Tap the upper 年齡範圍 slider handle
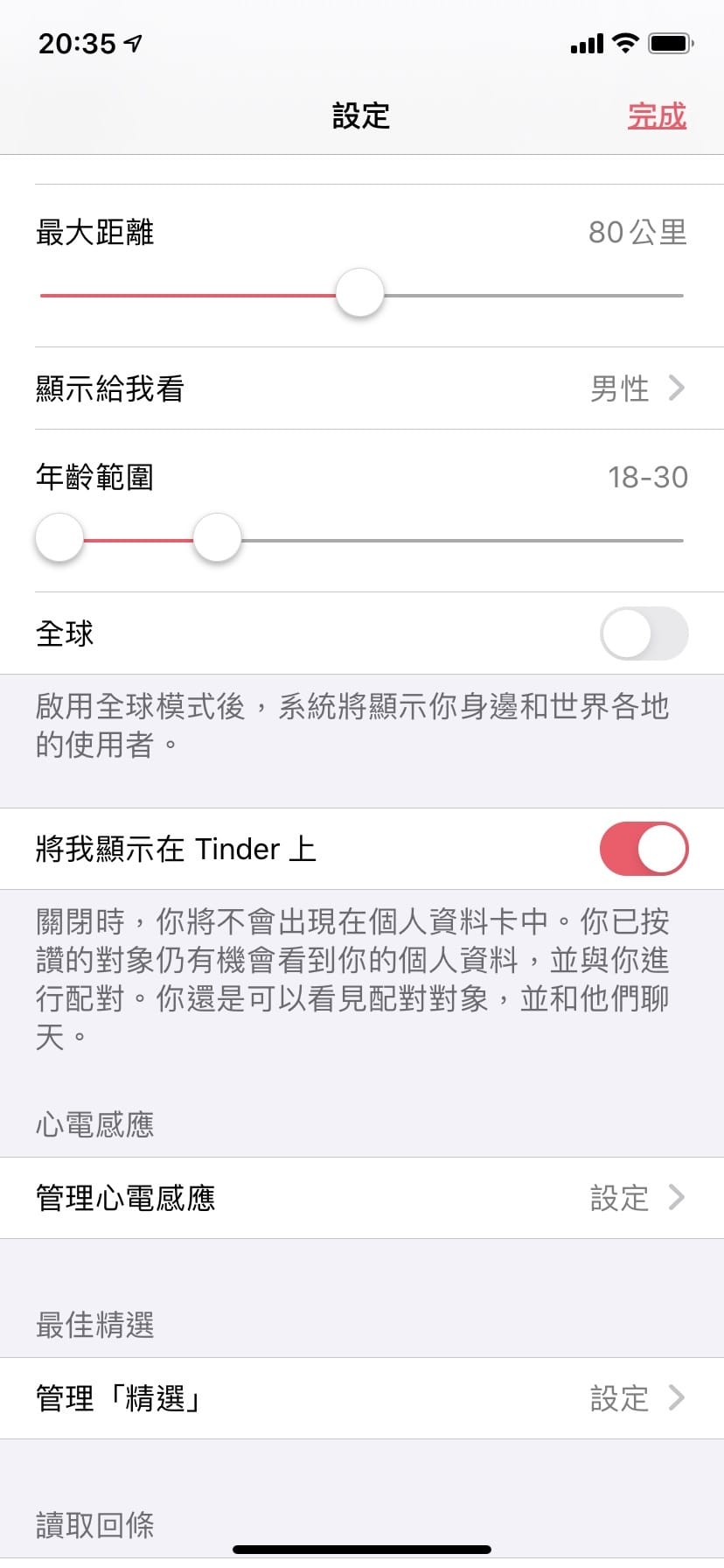The width and height of the screenshot is (724, 1568). pos(217,538)
